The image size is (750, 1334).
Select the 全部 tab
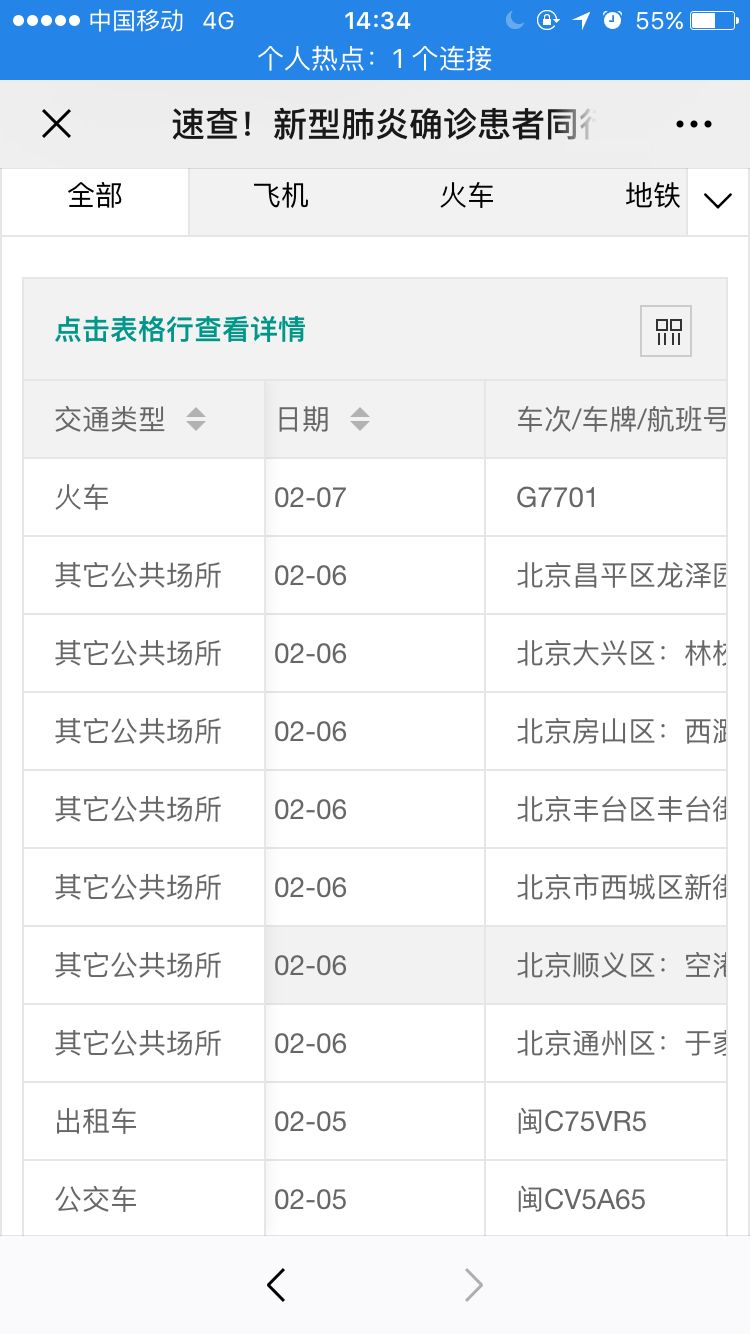(95, 195)
